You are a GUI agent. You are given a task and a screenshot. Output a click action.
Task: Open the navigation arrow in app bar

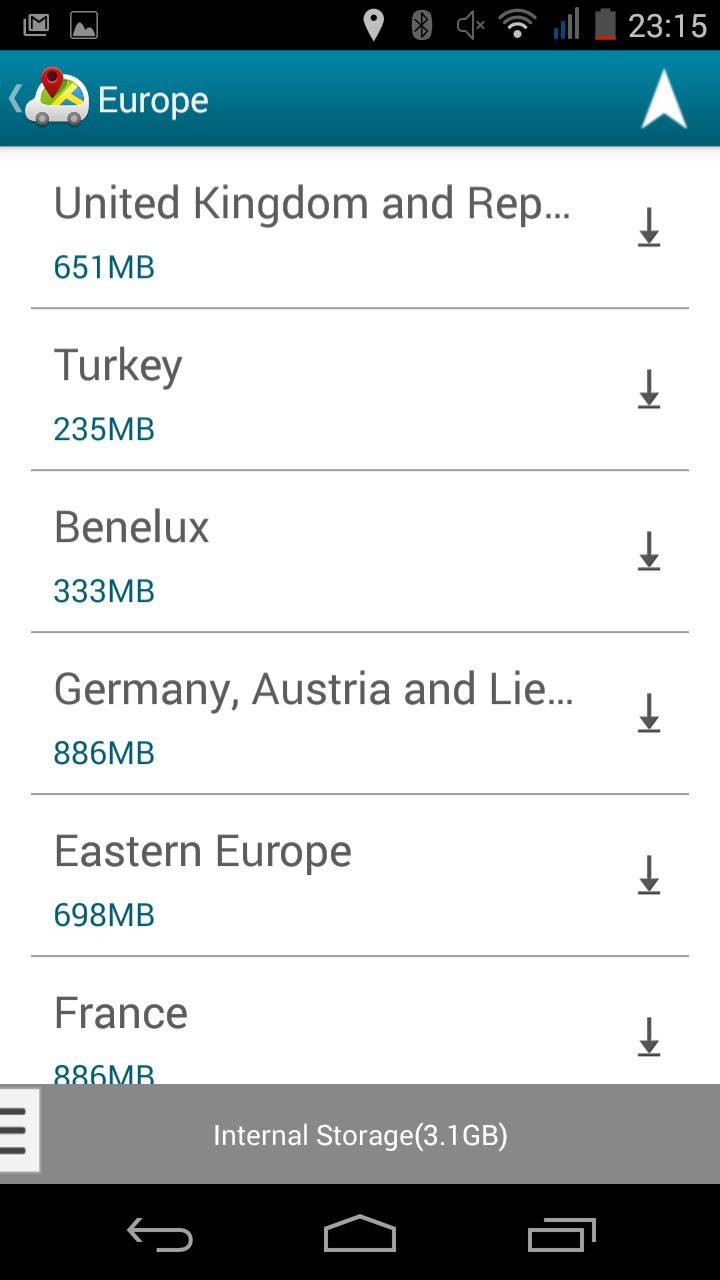click(664, 100)
